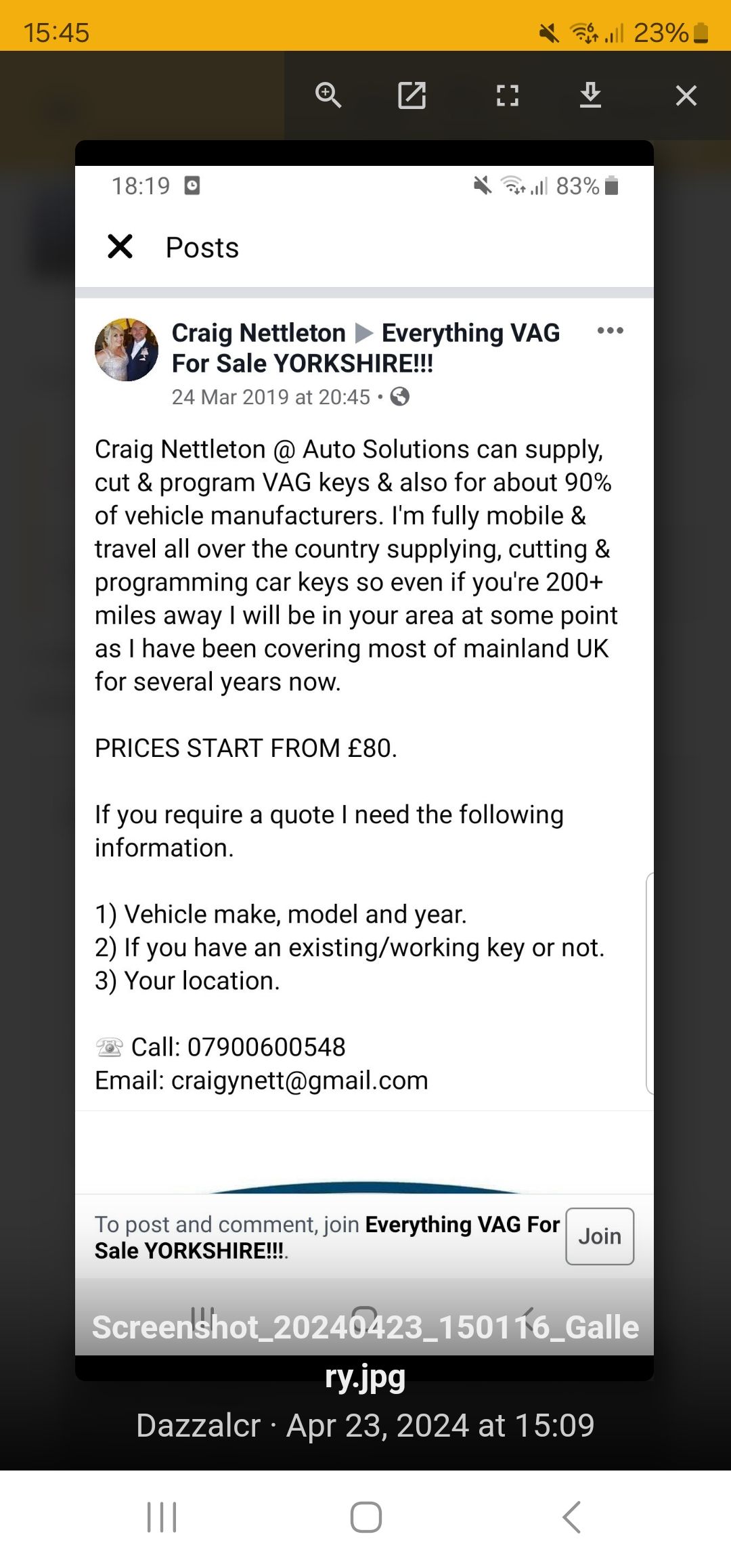731x1568 pixels.
Task: Download the screenshot image
Action: point(590,95)
